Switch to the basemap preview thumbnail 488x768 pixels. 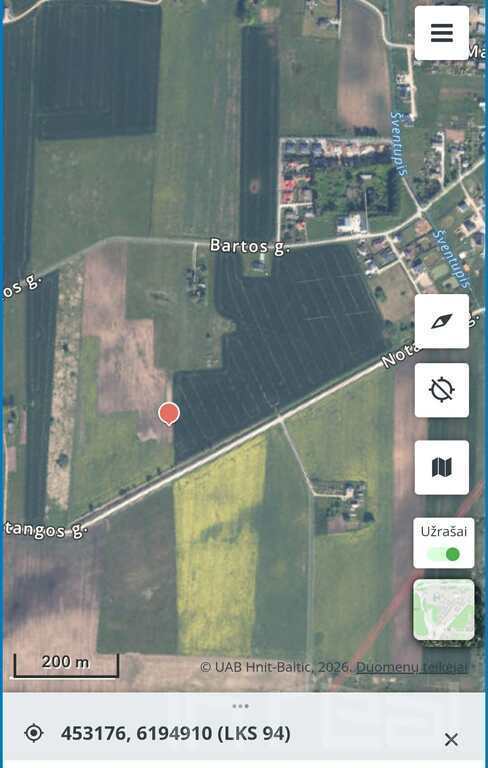443,610
